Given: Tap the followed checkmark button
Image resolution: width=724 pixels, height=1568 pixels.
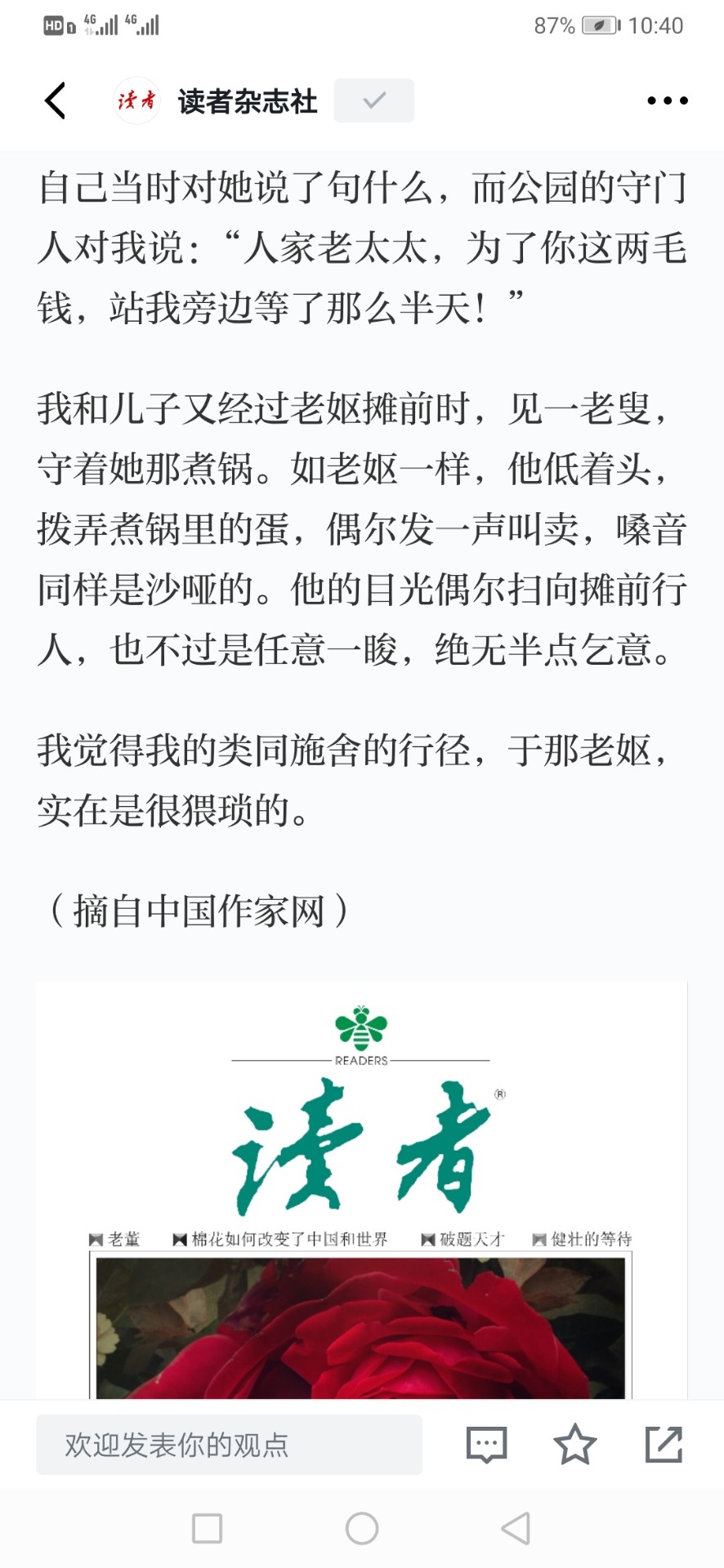Looking at the screenshot, I should coord(373,101).
